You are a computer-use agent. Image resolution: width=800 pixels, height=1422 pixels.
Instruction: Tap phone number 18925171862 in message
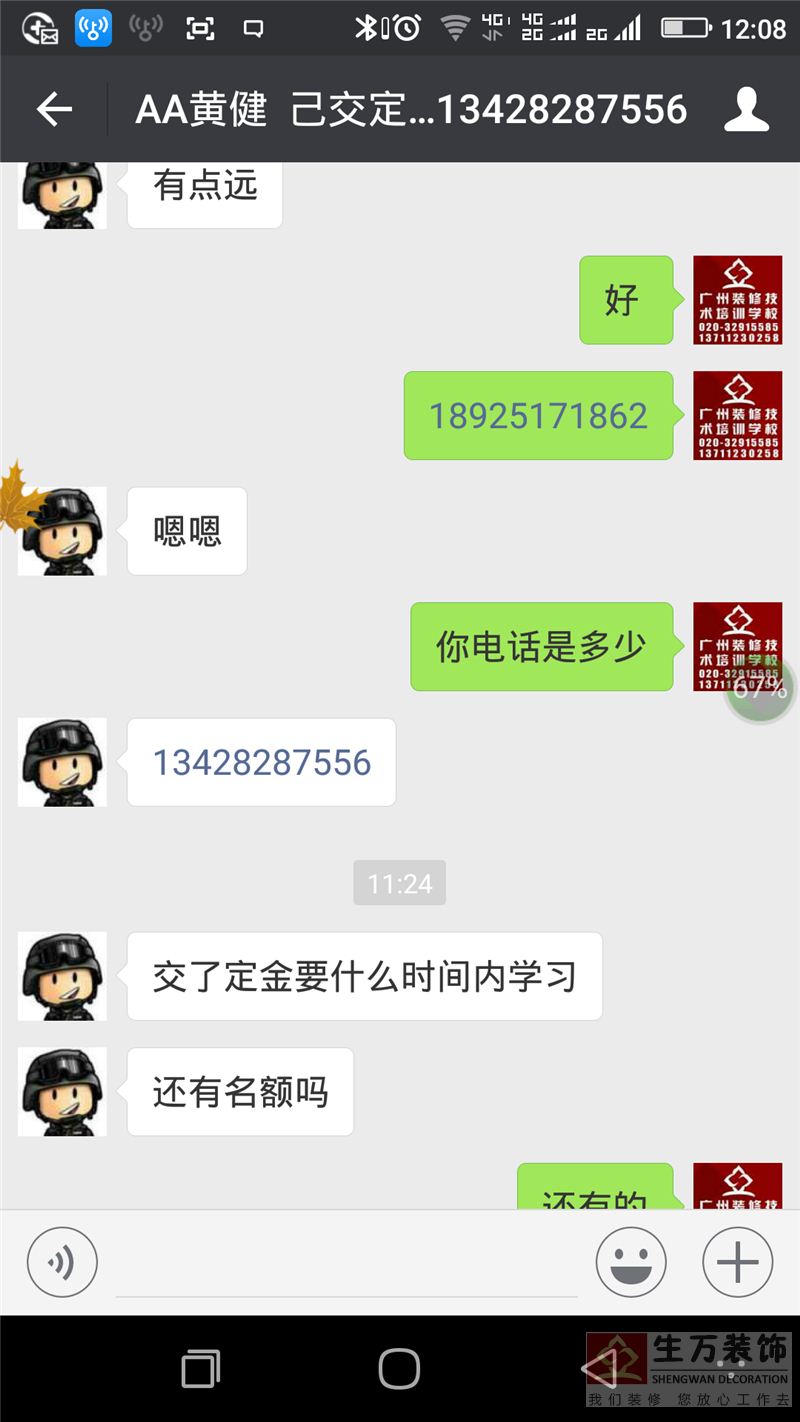click(538, 416)
